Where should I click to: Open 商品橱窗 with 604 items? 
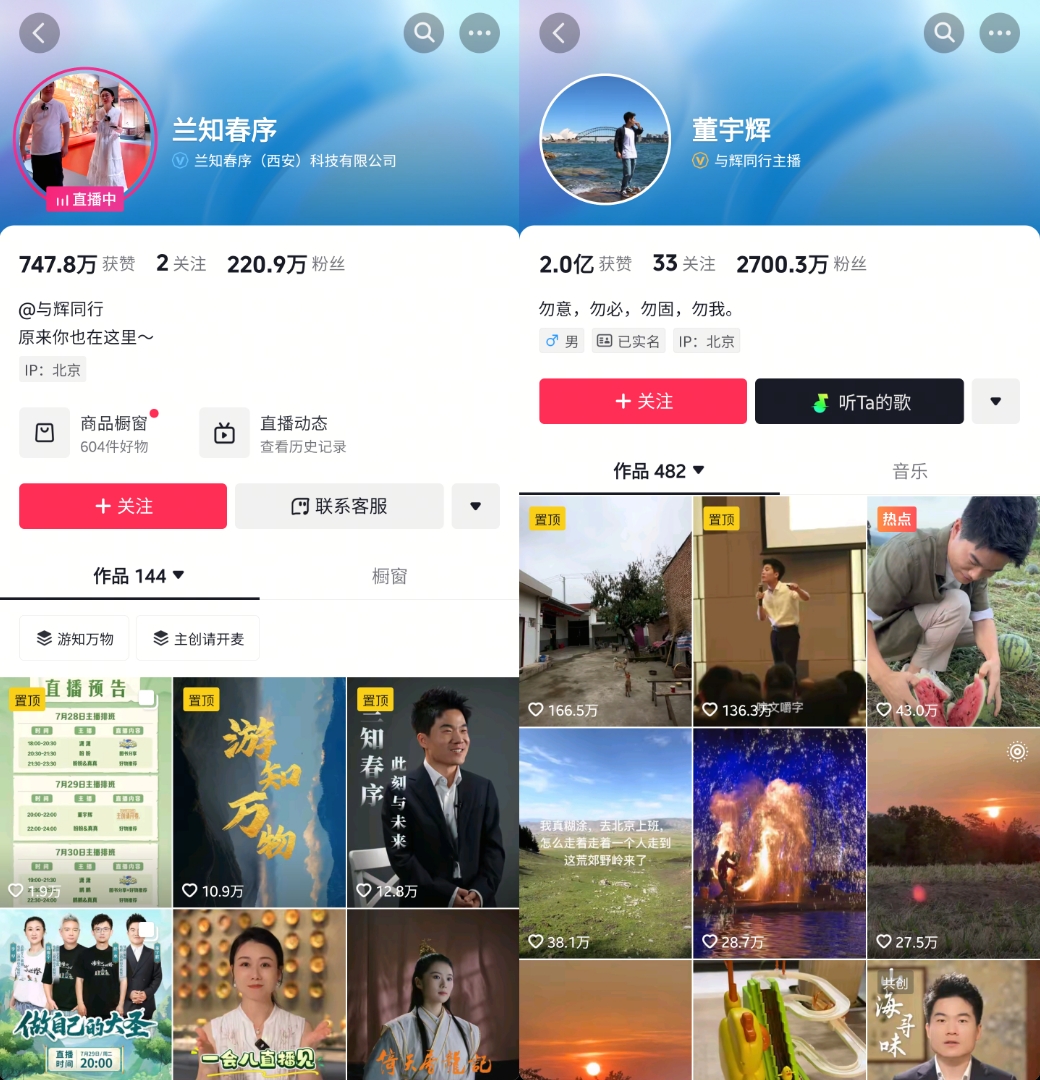coord(95,433)
